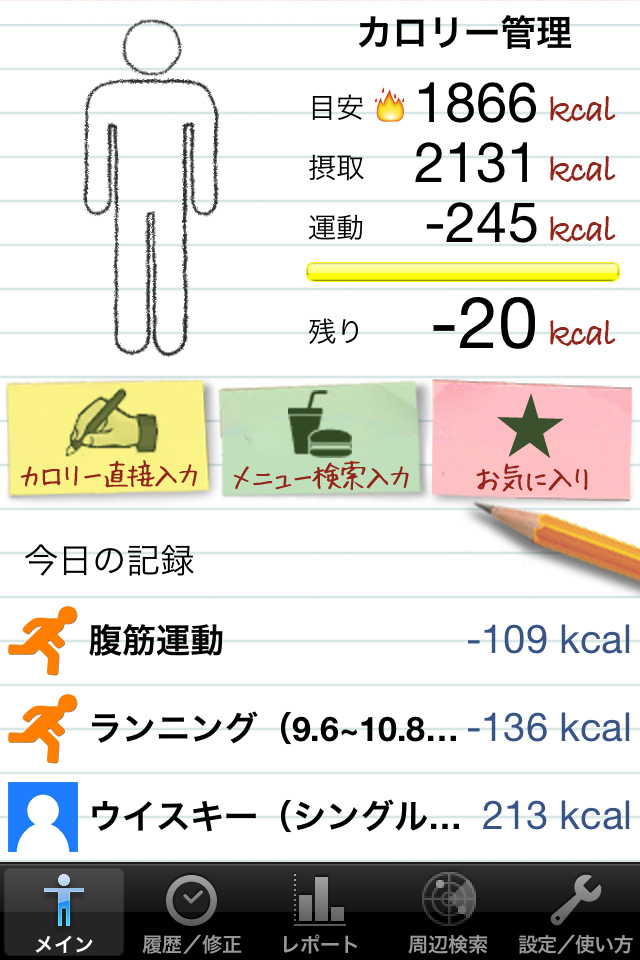Switch to the メイン tab
Image resolution: width=640 pixels, height=960 pixels.
[64, 912]
